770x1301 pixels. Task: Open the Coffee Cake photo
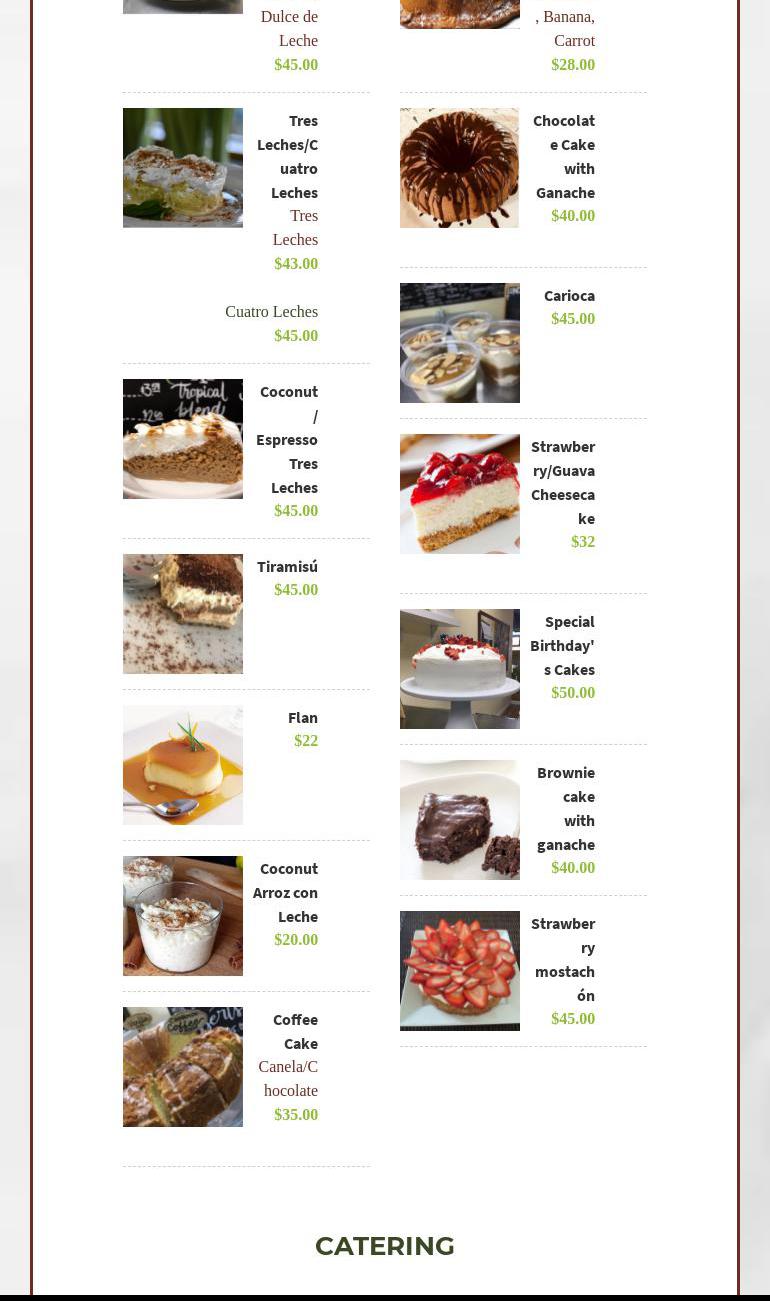coord(183,1067)
